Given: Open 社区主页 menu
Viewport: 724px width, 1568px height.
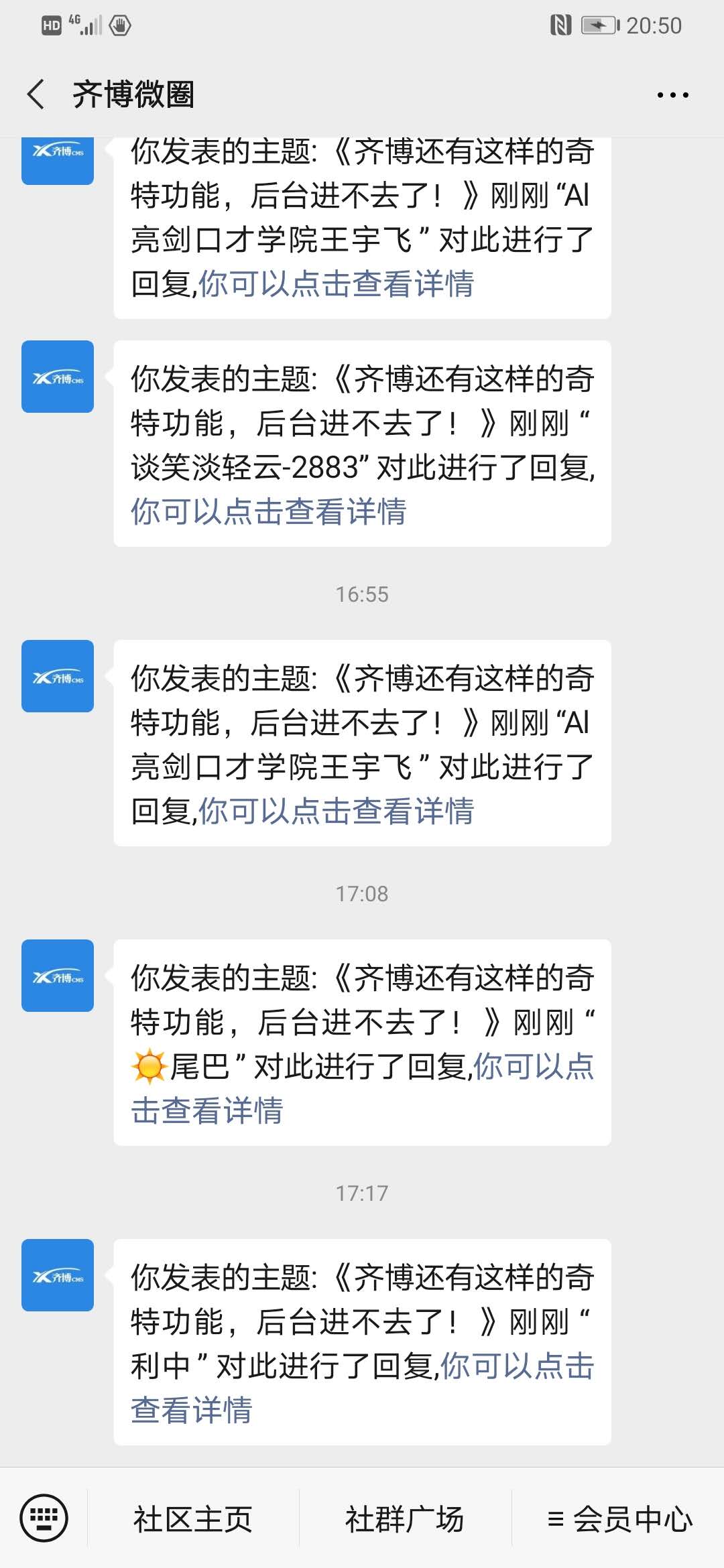Looking at the screenshot, I should click(193, 1519).
